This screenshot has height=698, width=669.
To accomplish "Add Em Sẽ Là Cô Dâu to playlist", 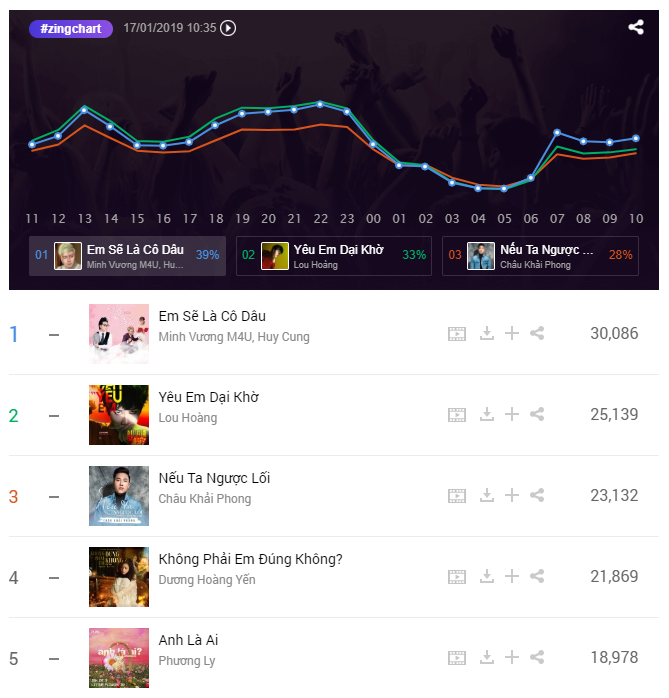I will pyautogui.click(x=512, y=333).
